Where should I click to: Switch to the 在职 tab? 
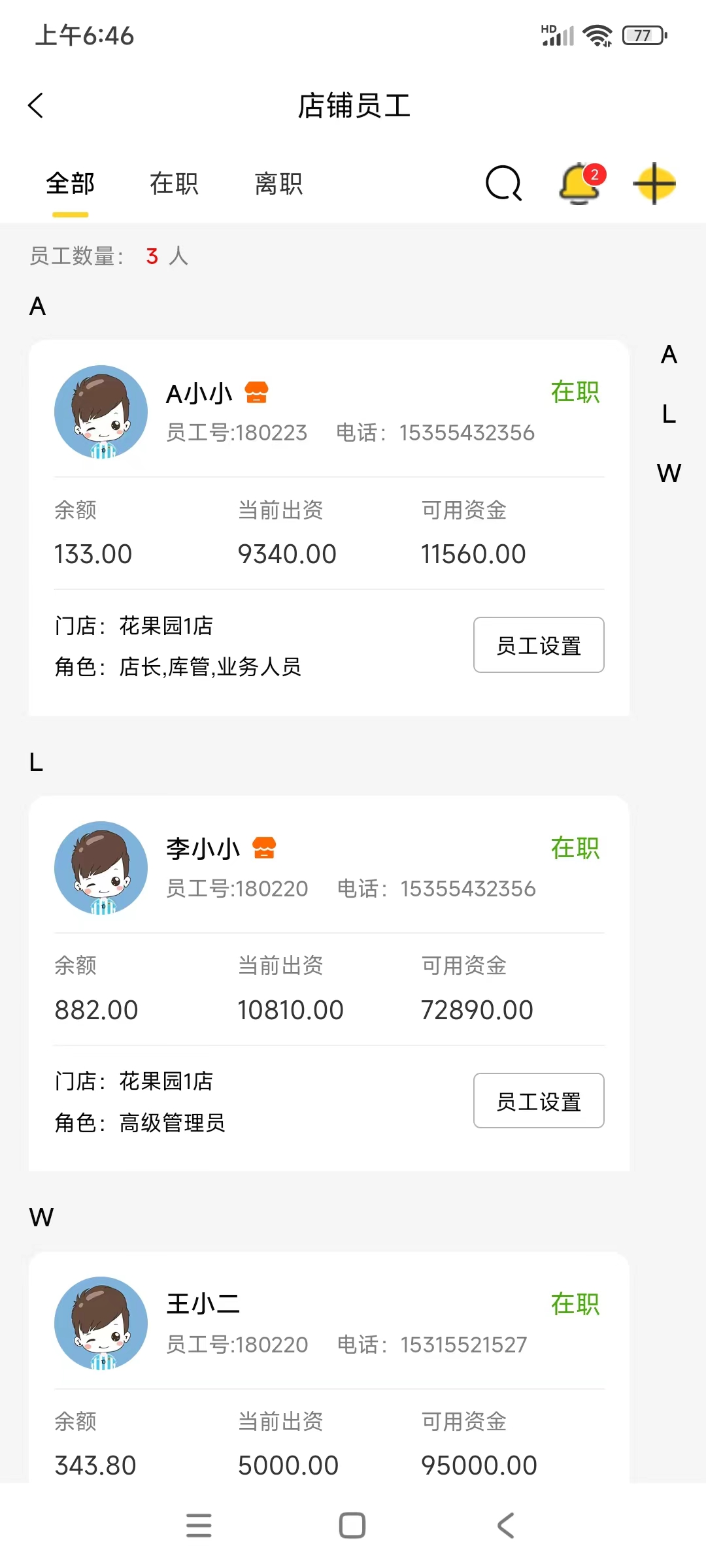point(174,184)
